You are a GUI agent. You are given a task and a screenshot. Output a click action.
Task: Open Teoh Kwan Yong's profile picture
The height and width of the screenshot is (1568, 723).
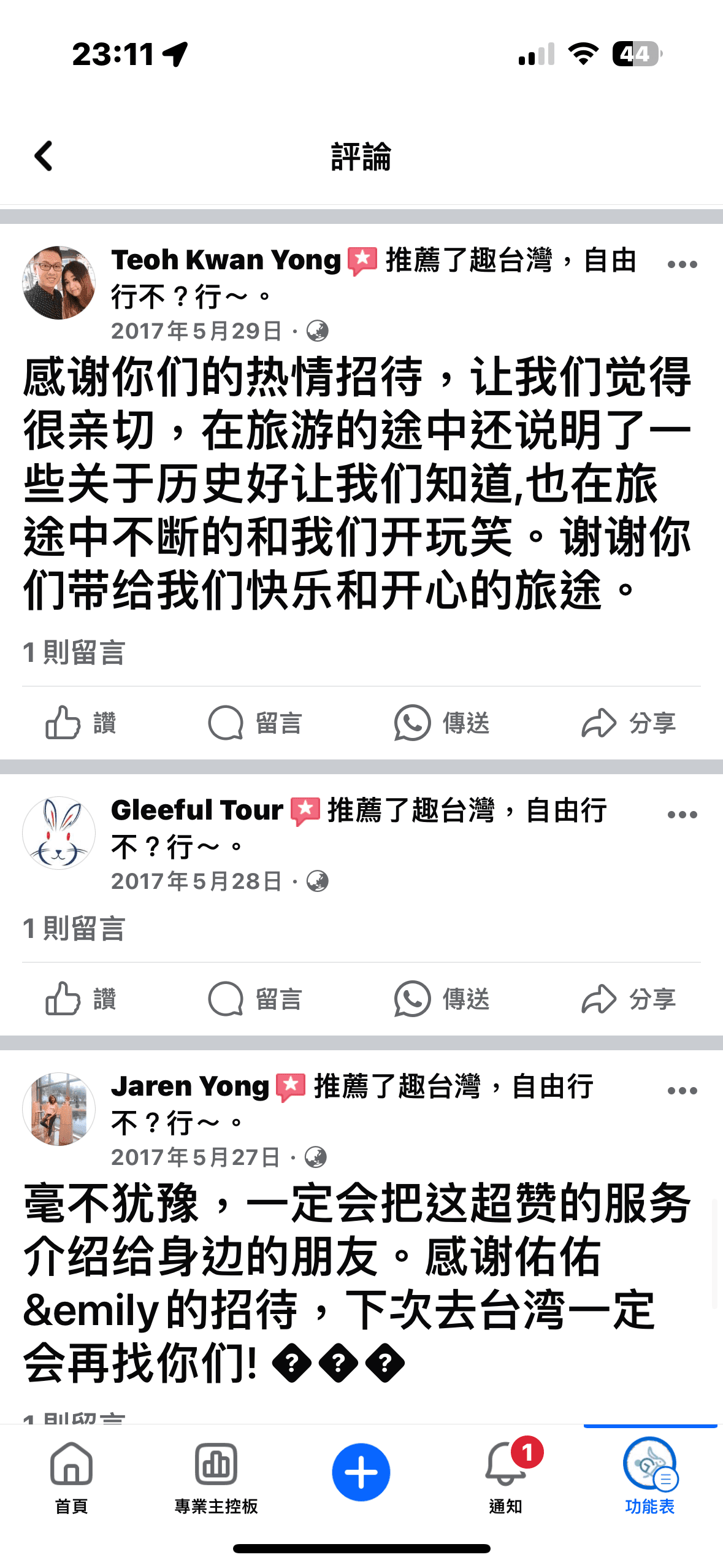tap(59, 283)
